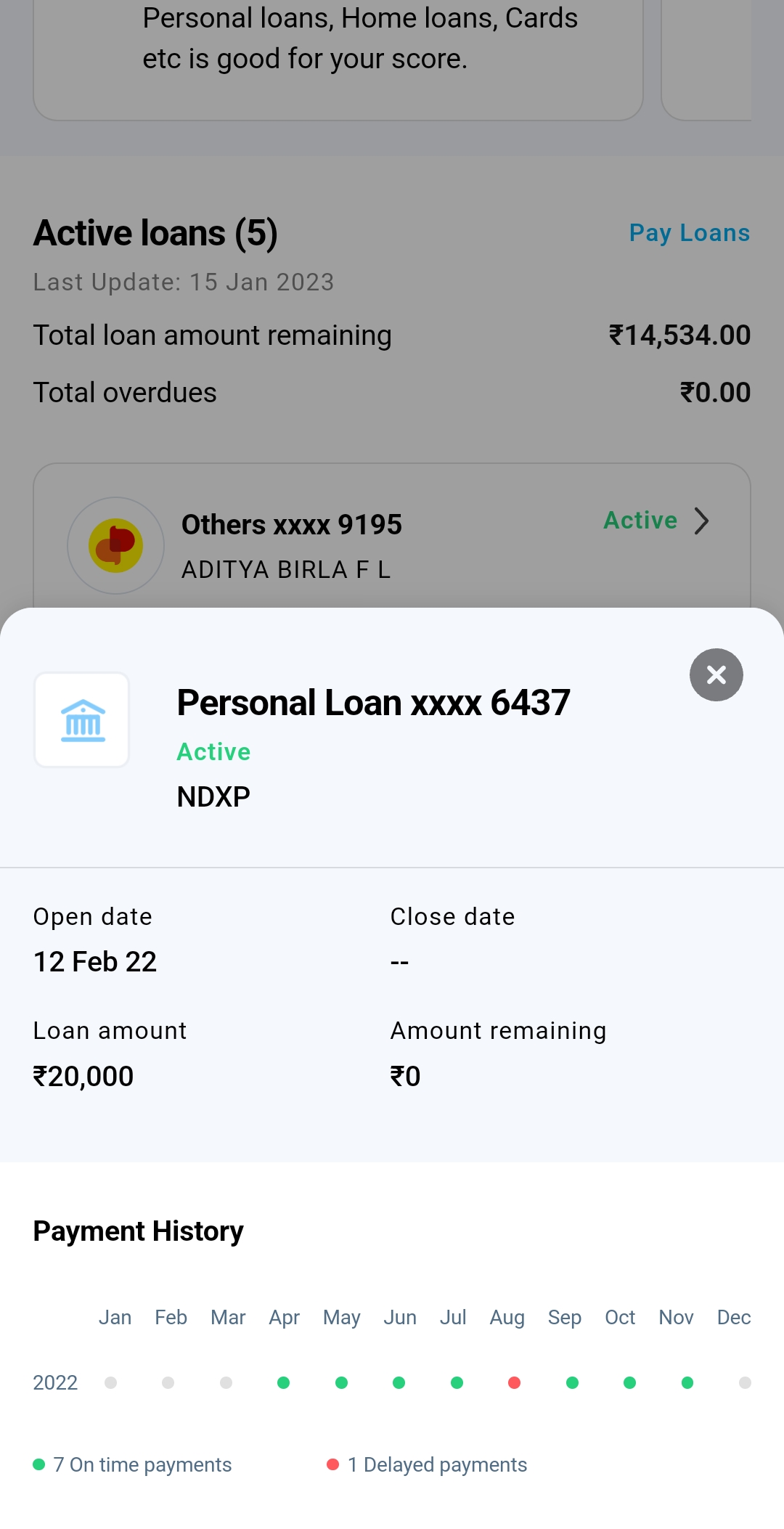Close the Personal Loan details sheet
This screenshot has width=784, height=1529.
(716, 674)
